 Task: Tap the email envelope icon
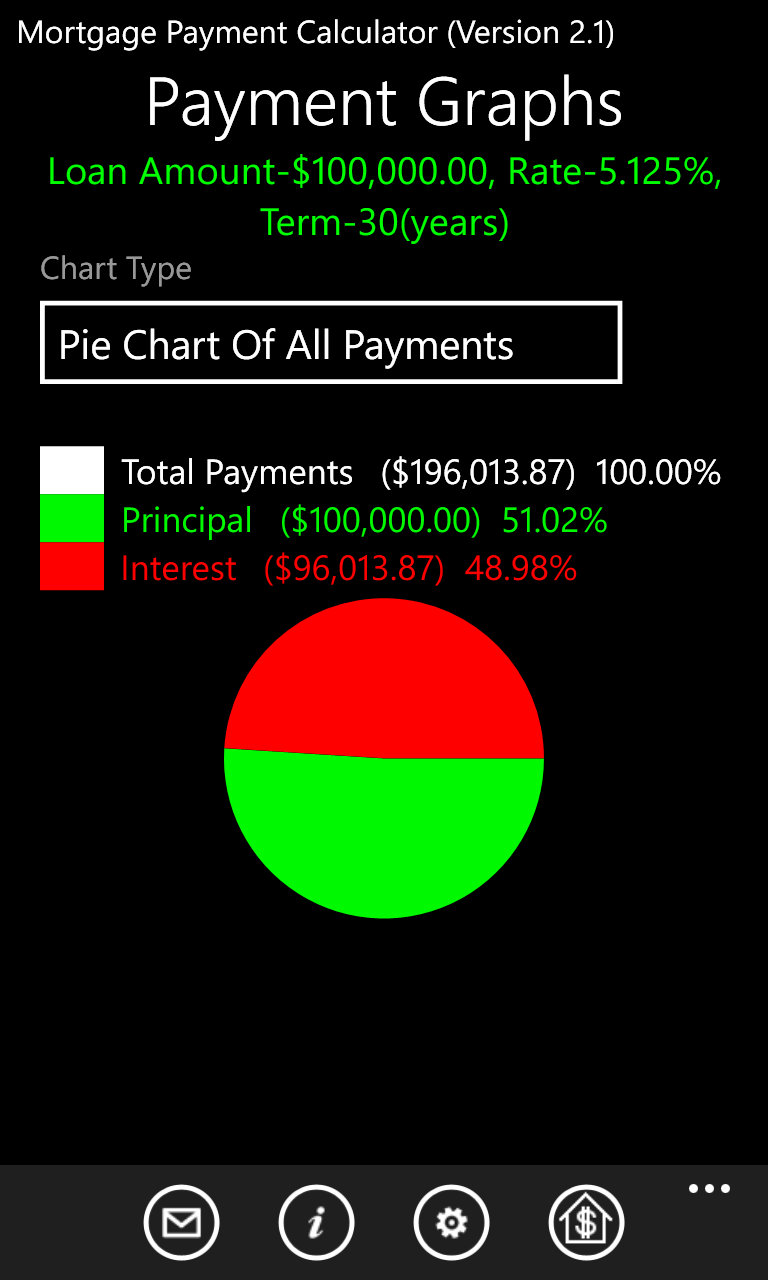181,1222
